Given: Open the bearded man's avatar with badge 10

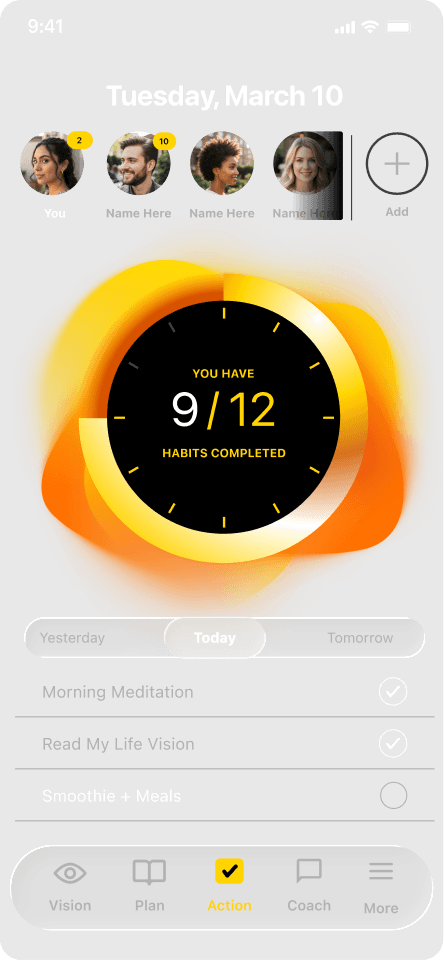Looking at the screenshot, I should [139, 163].
